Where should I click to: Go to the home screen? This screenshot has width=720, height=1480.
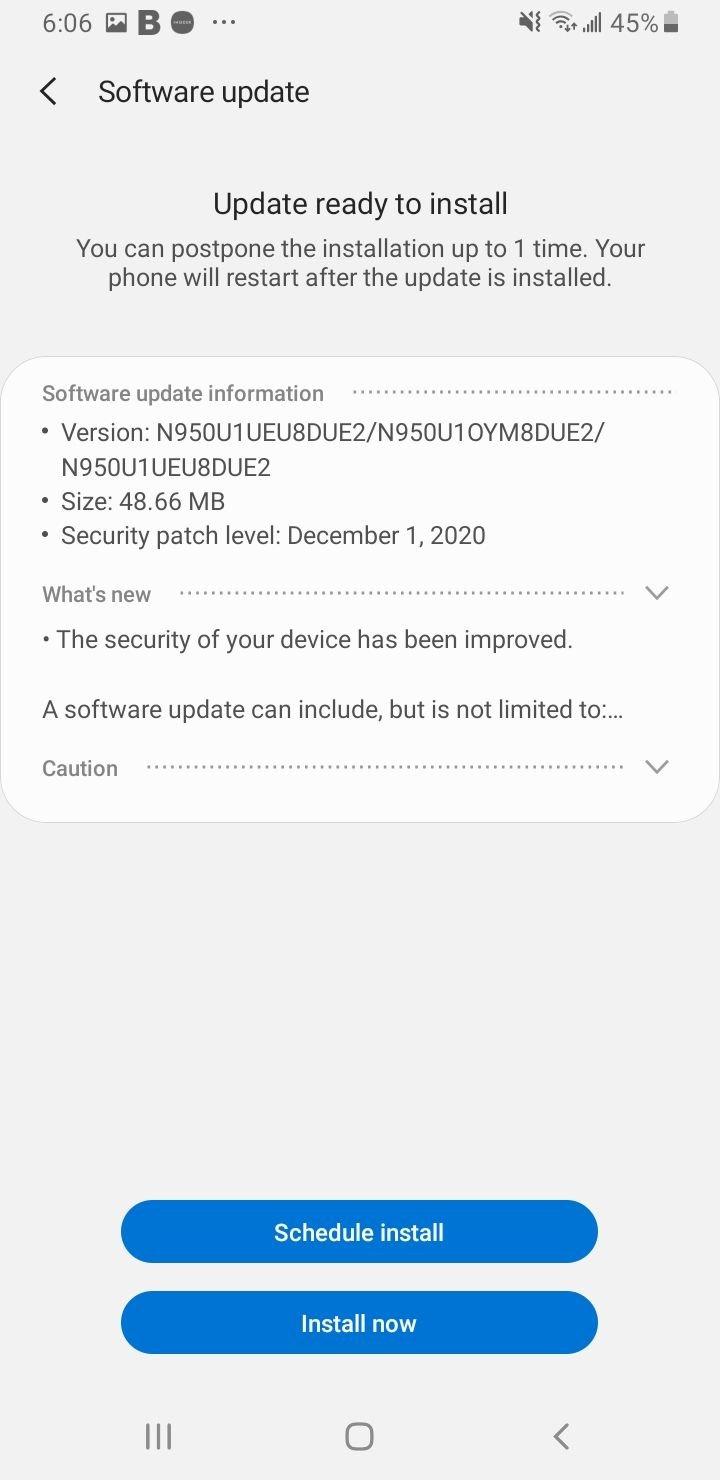pyautogui.click(x=359, y=1437)
